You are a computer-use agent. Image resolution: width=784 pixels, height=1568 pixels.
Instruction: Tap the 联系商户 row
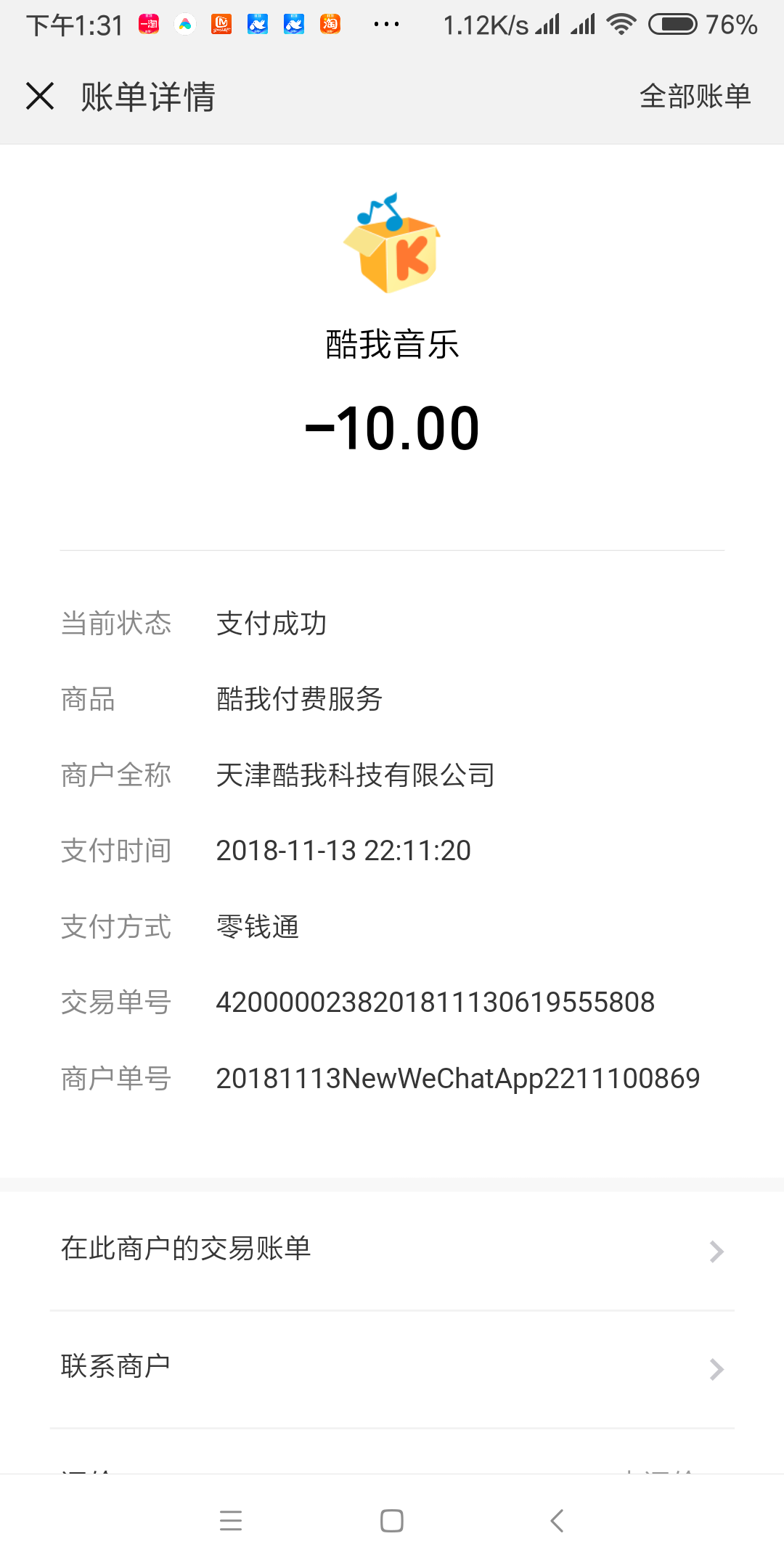392,1369
